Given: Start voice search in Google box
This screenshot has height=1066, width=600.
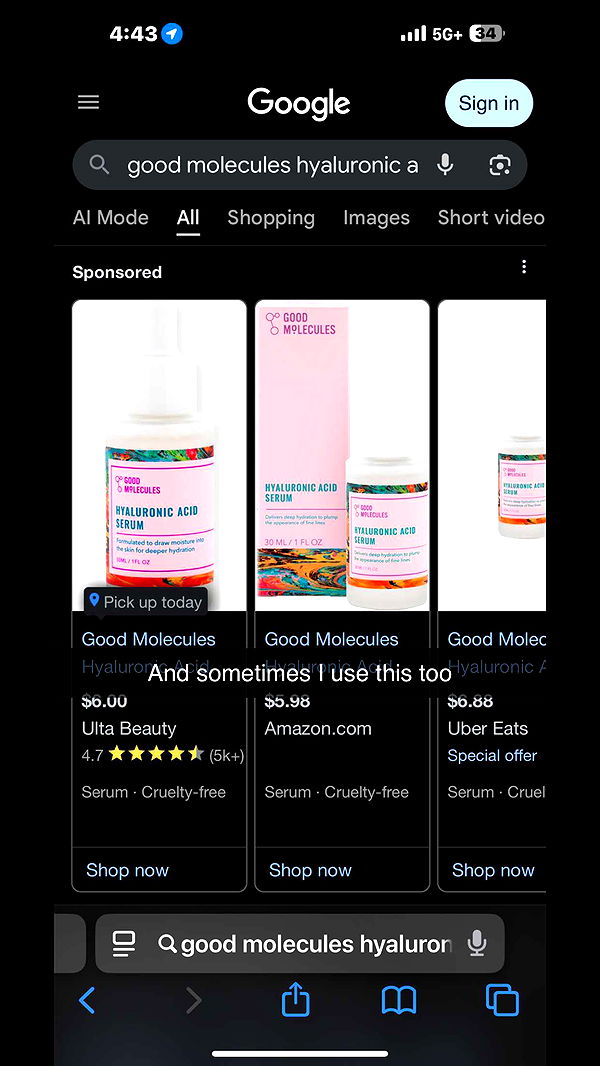Looking at the screenshot, I should [x=446, y=165].
